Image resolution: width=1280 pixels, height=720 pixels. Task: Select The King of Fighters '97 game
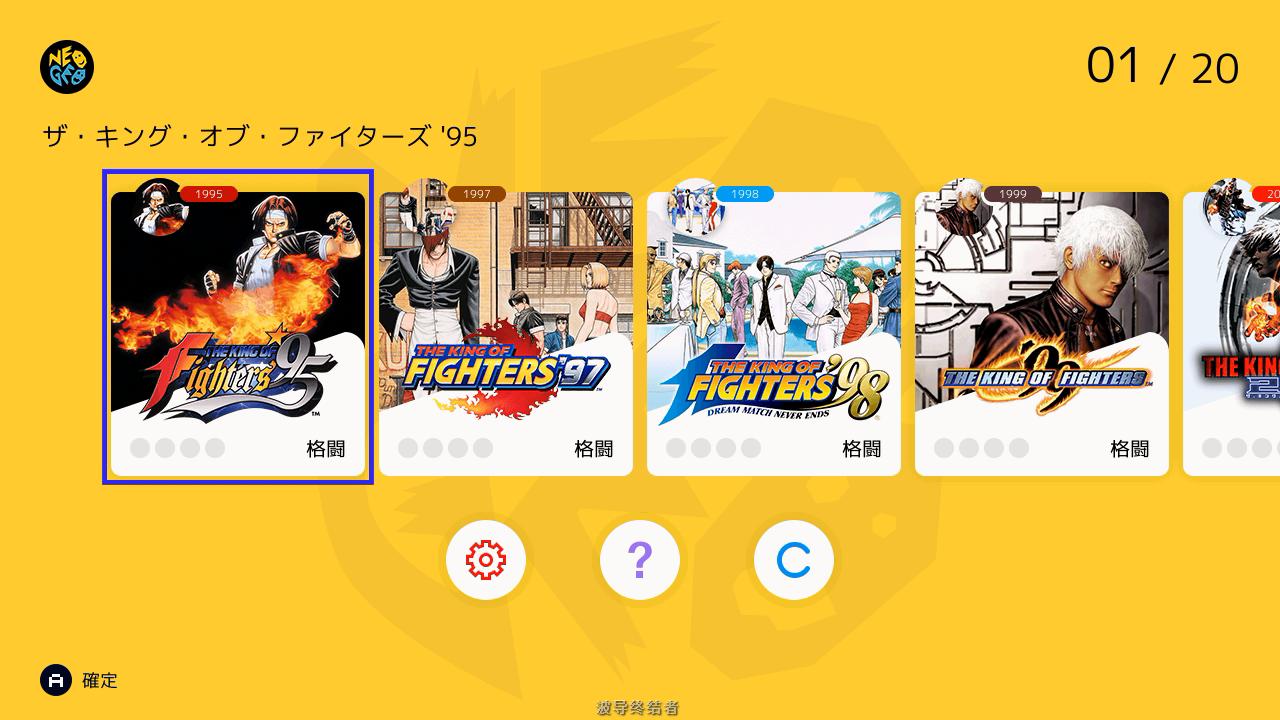(506, 332)
